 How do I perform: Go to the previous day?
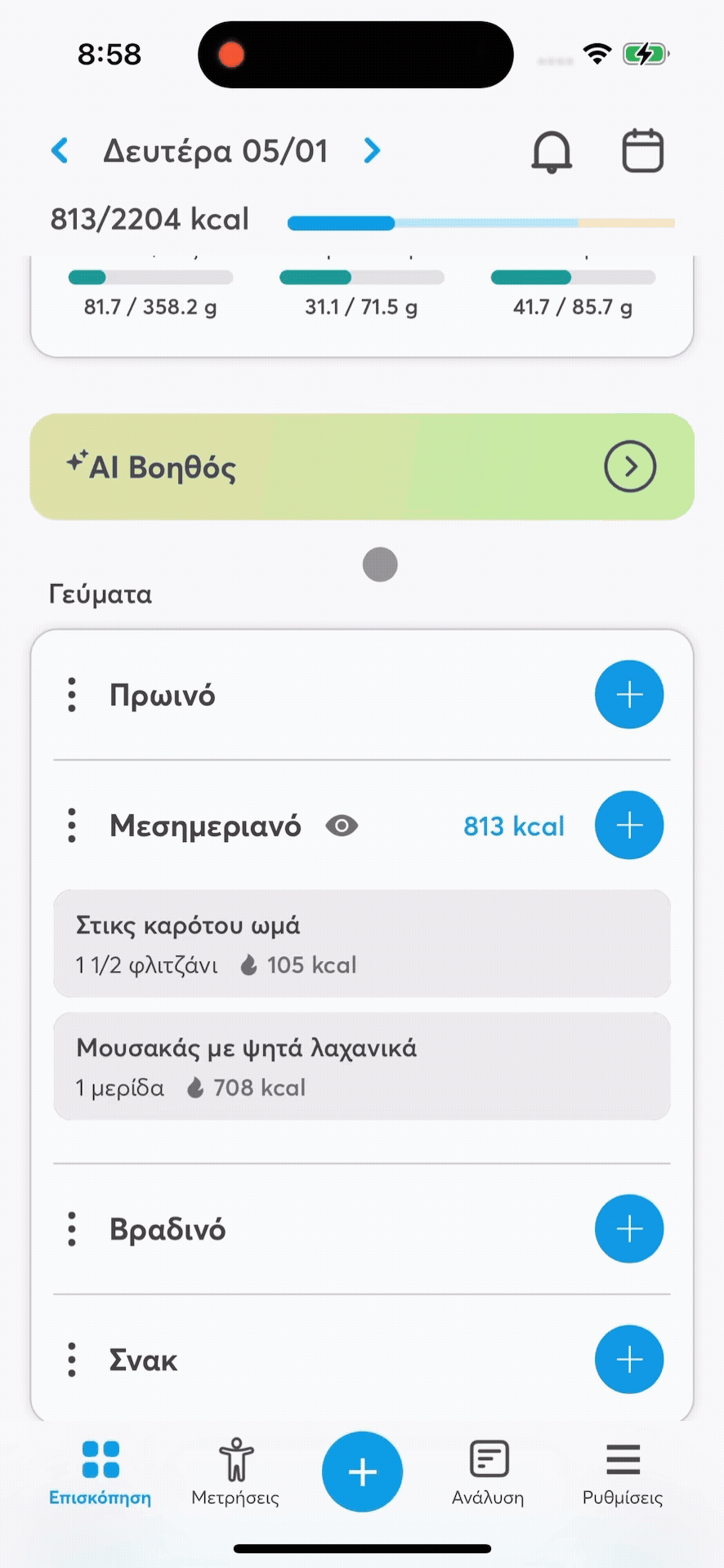pos(60,151)
